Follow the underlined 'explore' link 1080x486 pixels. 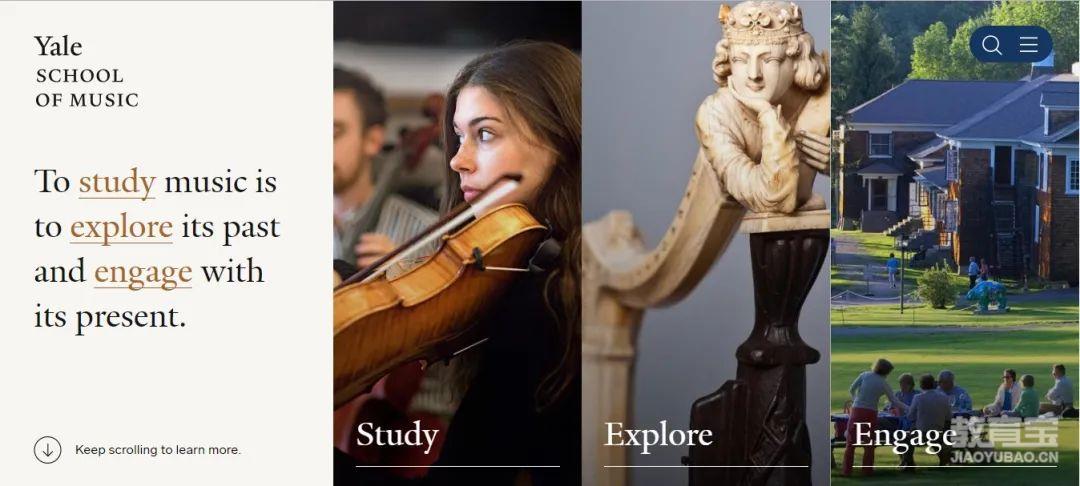pyautogui.click(x=121, y=228)
